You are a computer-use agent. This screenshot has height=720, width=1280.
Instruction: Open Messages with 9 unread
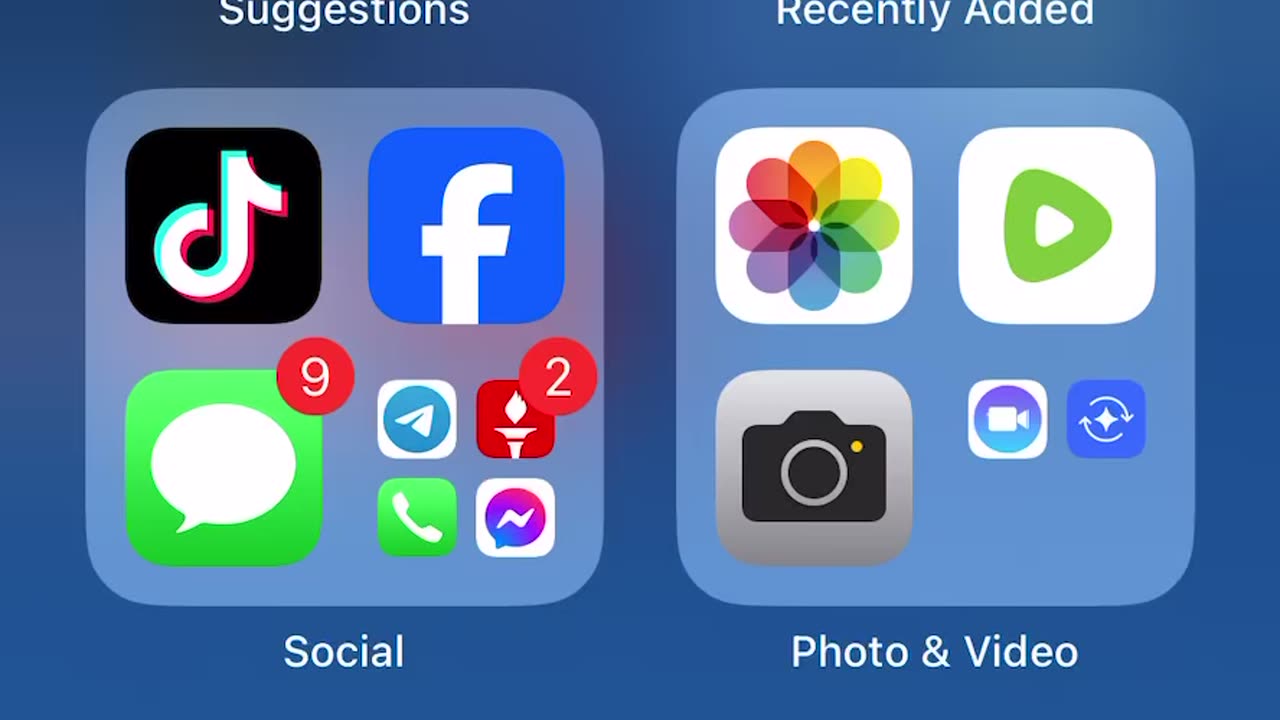point(223,467)
